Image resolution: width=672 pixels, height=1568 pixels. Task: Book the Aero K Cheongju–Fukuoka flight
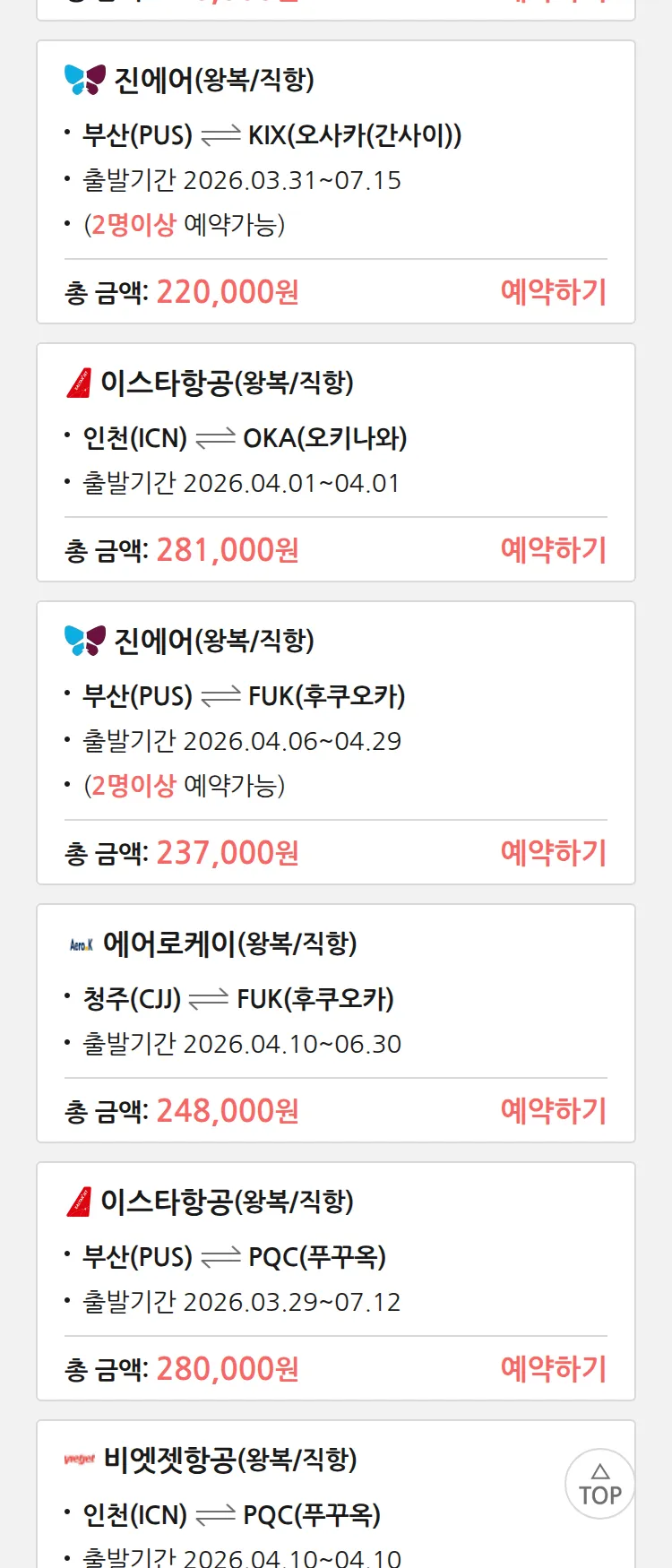point(553,1111)
